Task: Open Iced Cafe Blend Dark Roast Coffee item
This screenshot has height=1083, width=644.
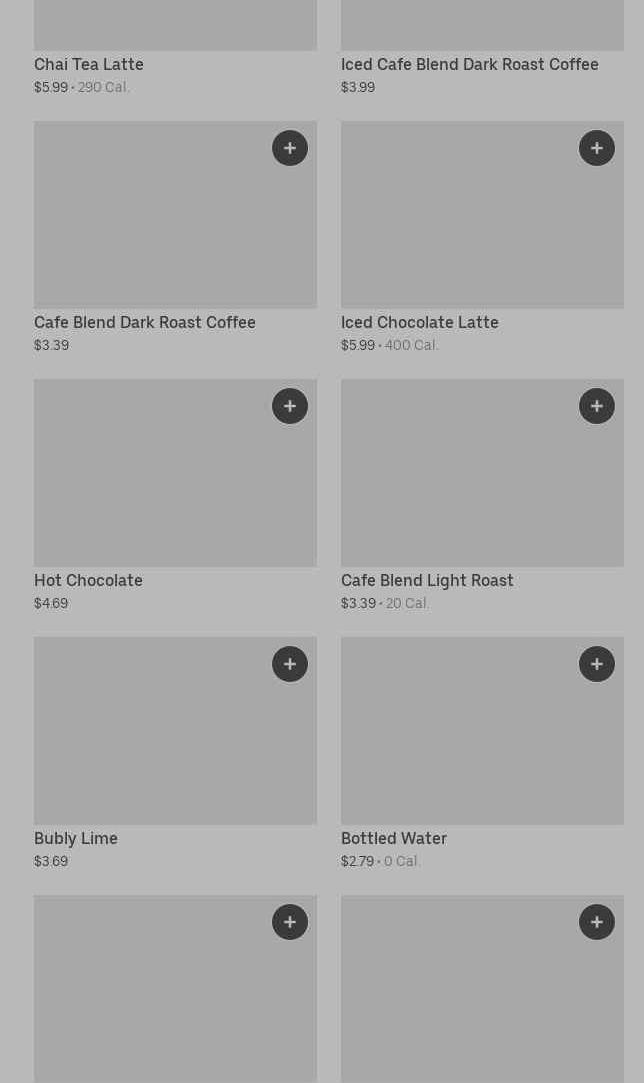Action: tap(469, 65)
